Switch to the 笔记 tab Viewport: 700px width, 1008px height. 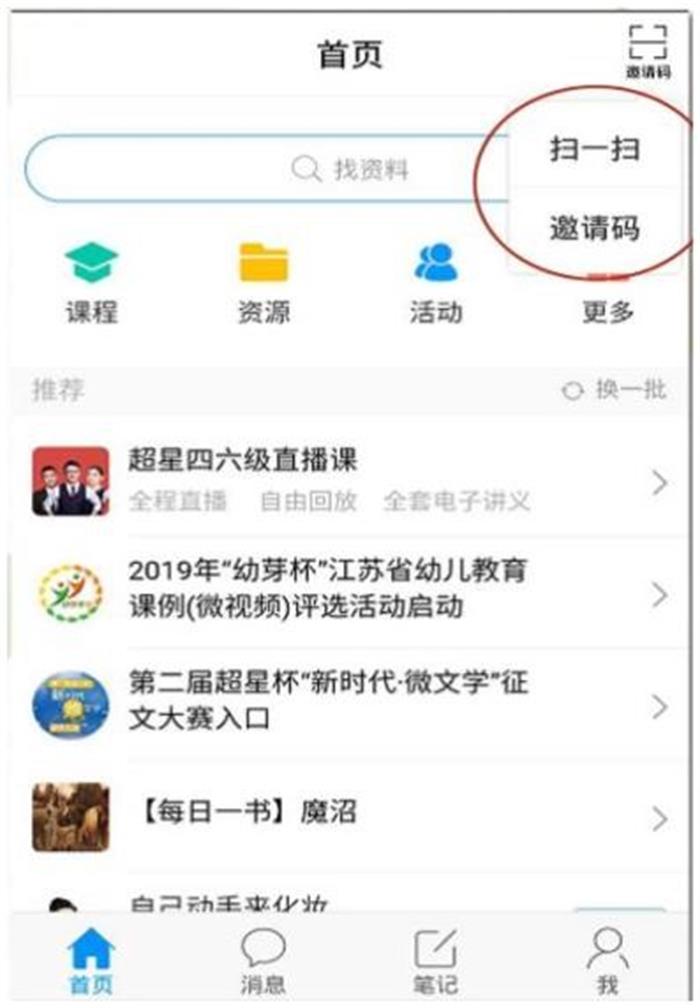tap(436, 960)
